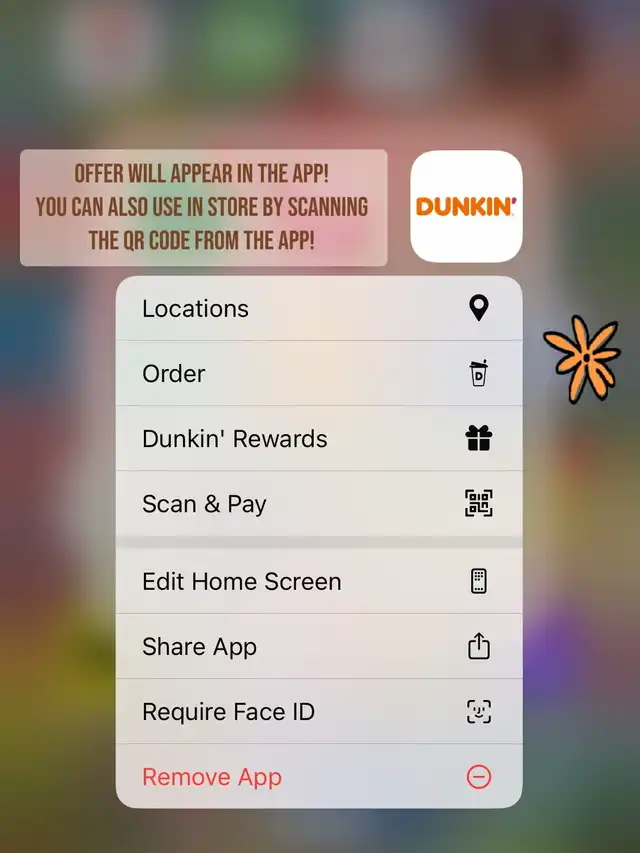
Task: Open Dunkin' Rewards
Action: [319, 439]
